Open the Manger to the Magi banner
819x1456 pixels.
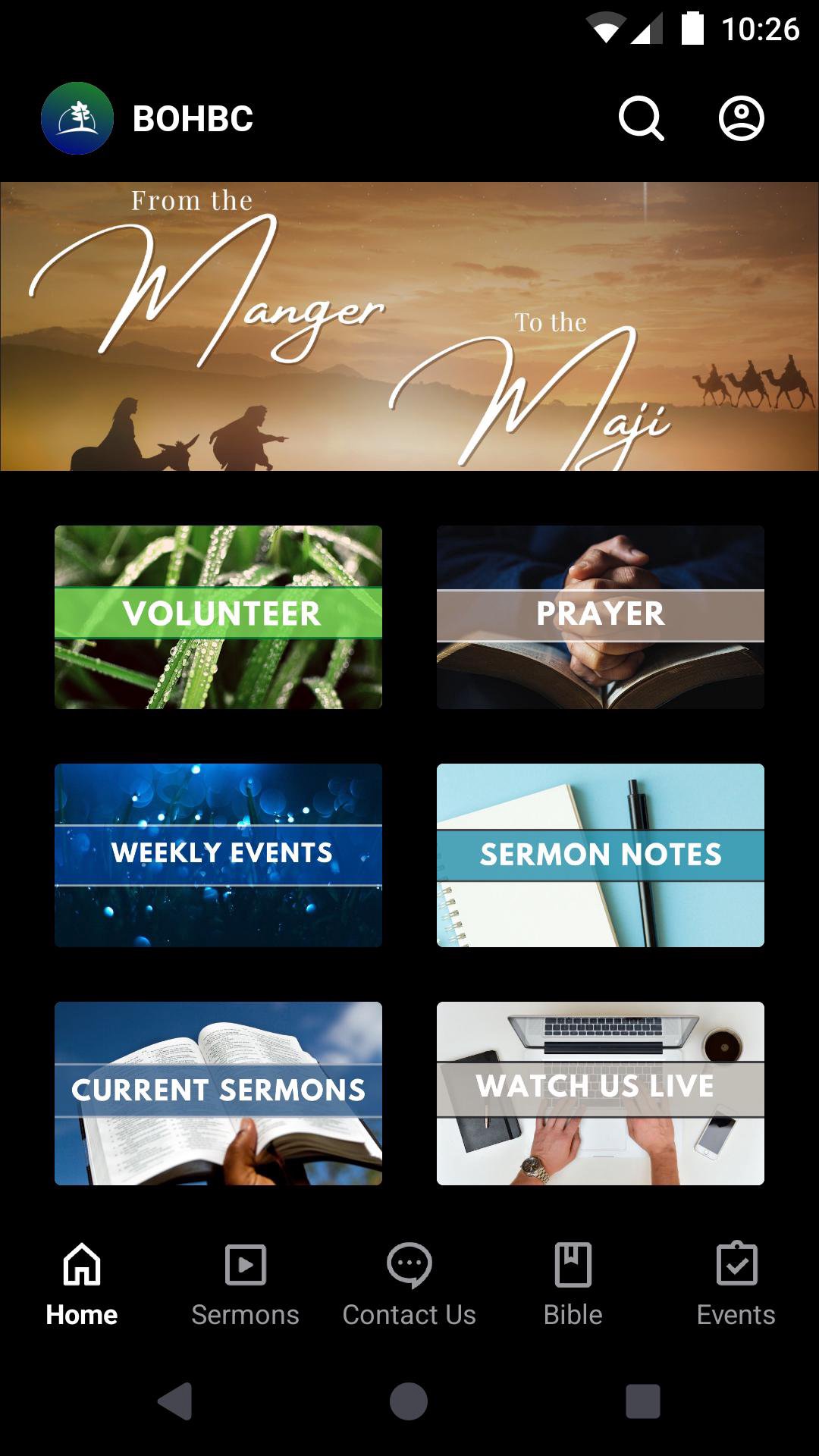[x=409, y=326]
